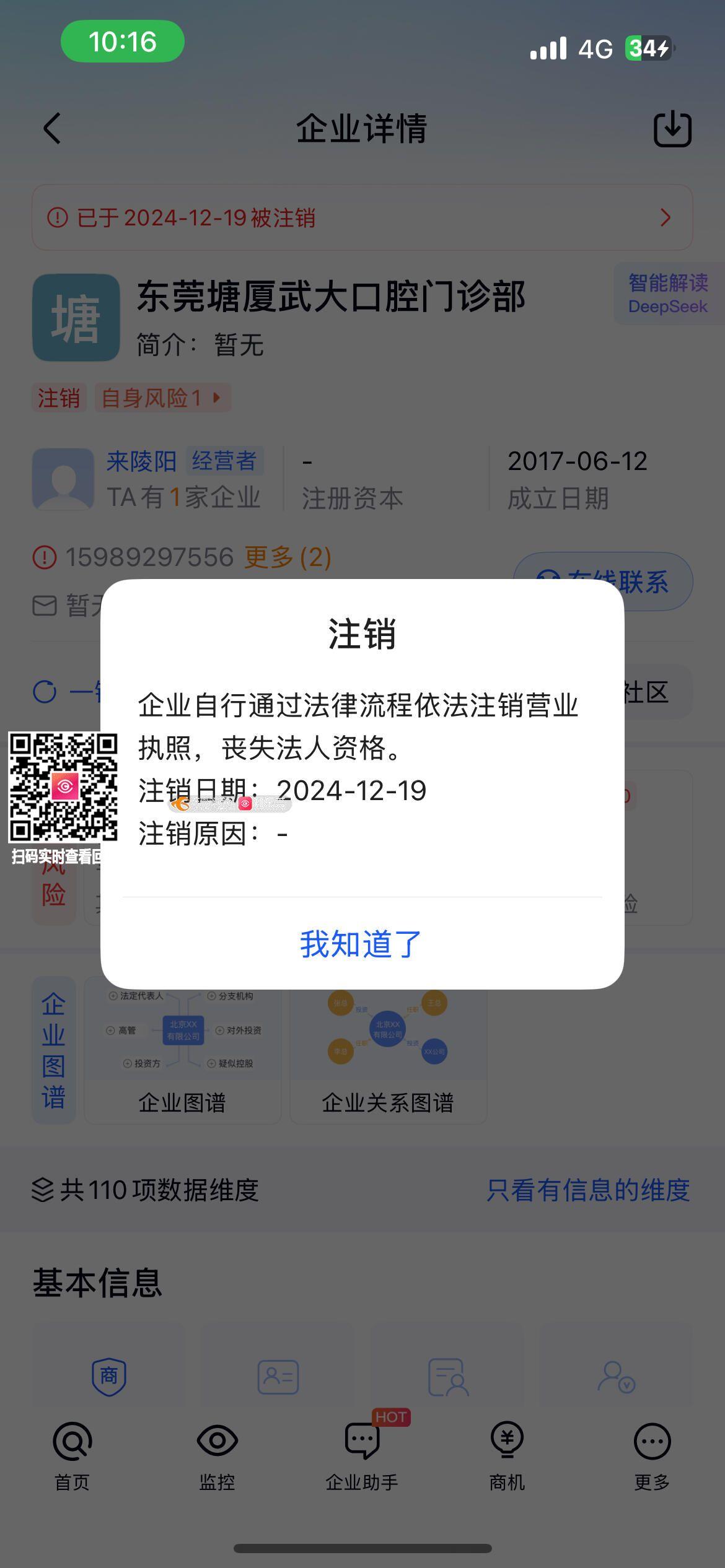This screenshot has width=725, height=1568.
Task: Go back from 企业详情 page
Action: click(x=53, y=129)
